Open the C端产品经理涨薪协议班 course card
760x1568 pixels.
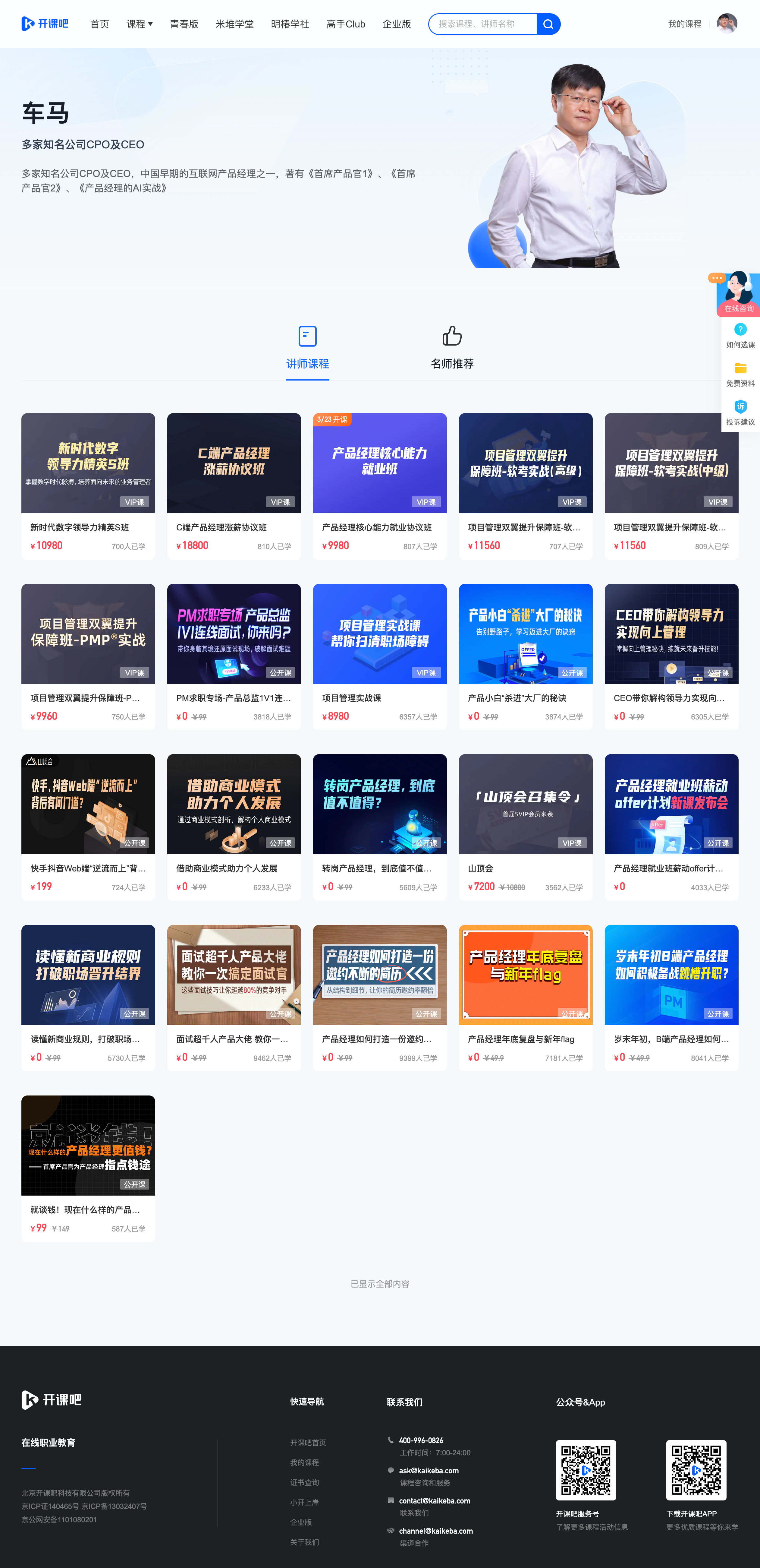(234, 485)
